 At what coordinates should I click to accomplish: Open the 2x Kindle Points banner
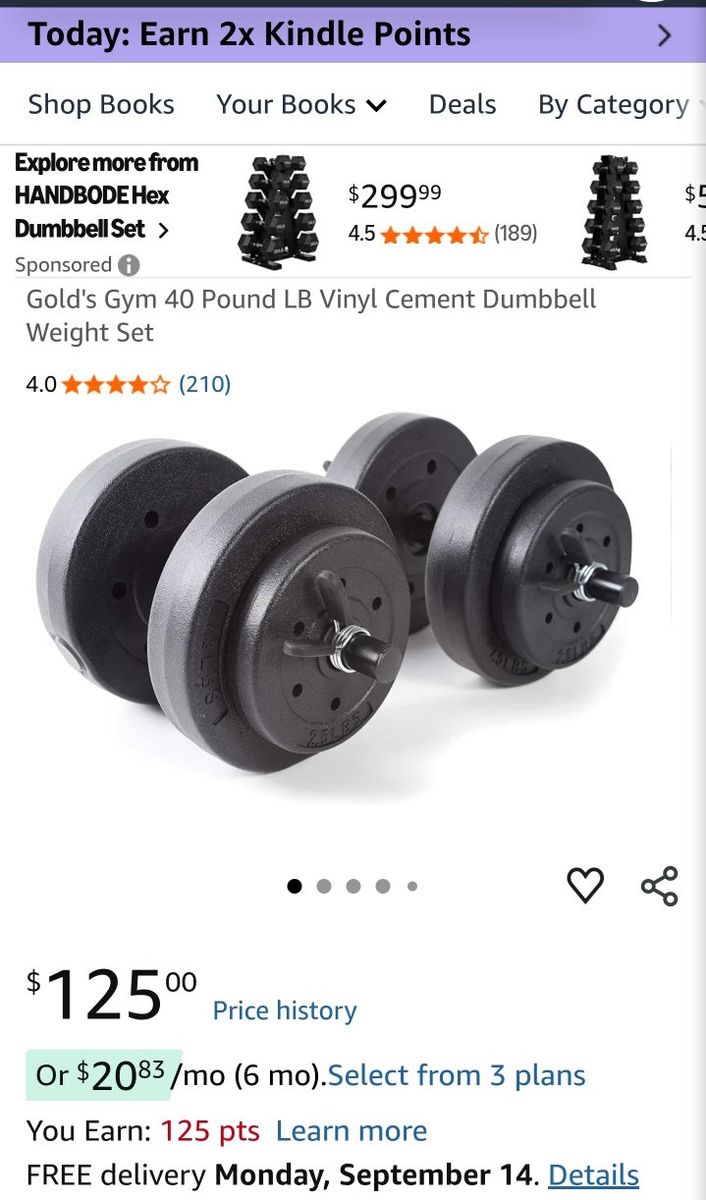353,35
